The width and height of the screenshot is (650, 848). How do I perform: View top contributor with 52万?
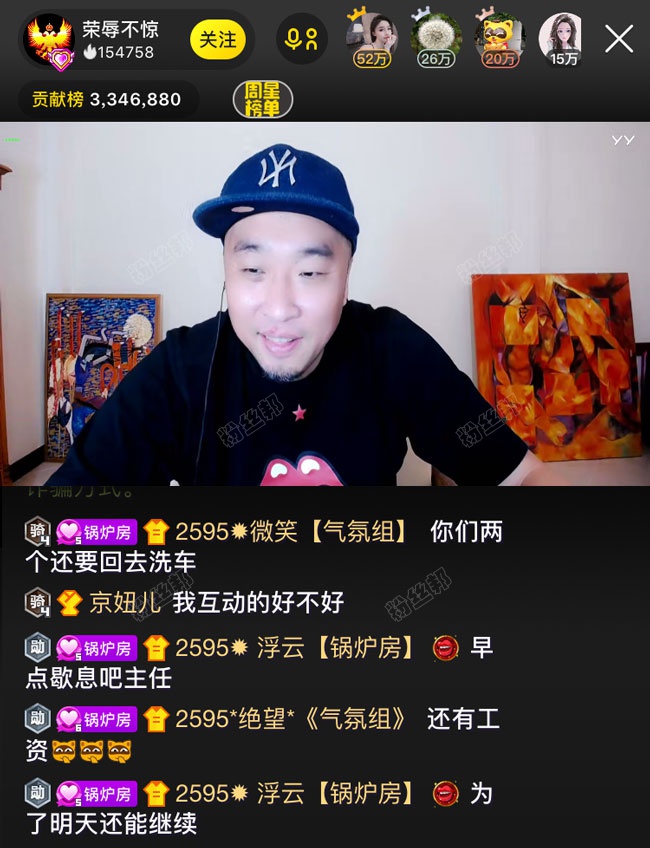pos(371,38)
